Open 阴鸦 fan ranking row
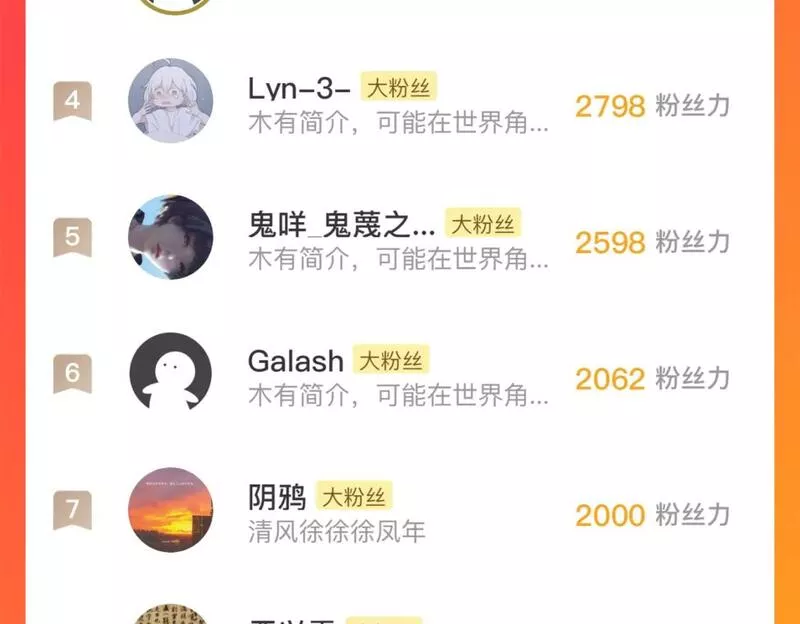The width and height of the screenshot is (800, 624). pos(400,512)
